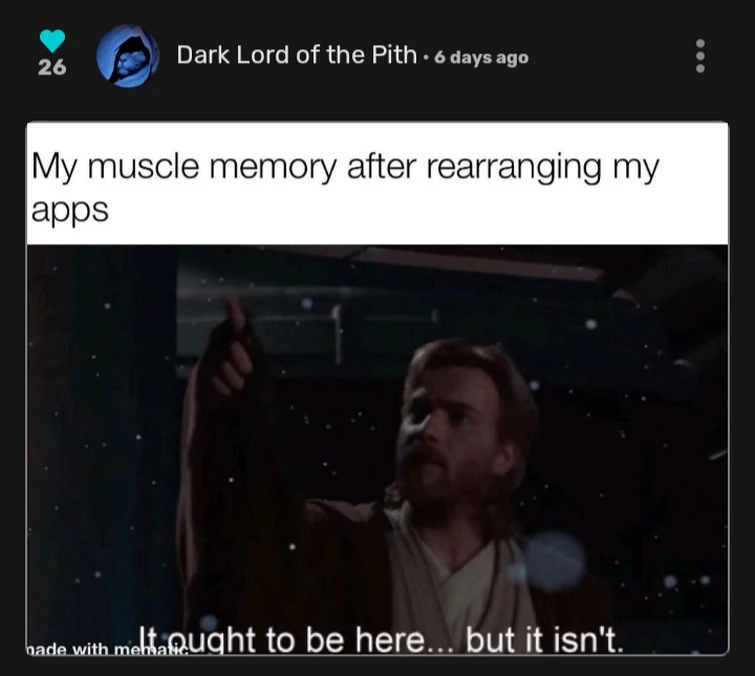Tap the username Dark Lord of the Pith

(297, 56)
